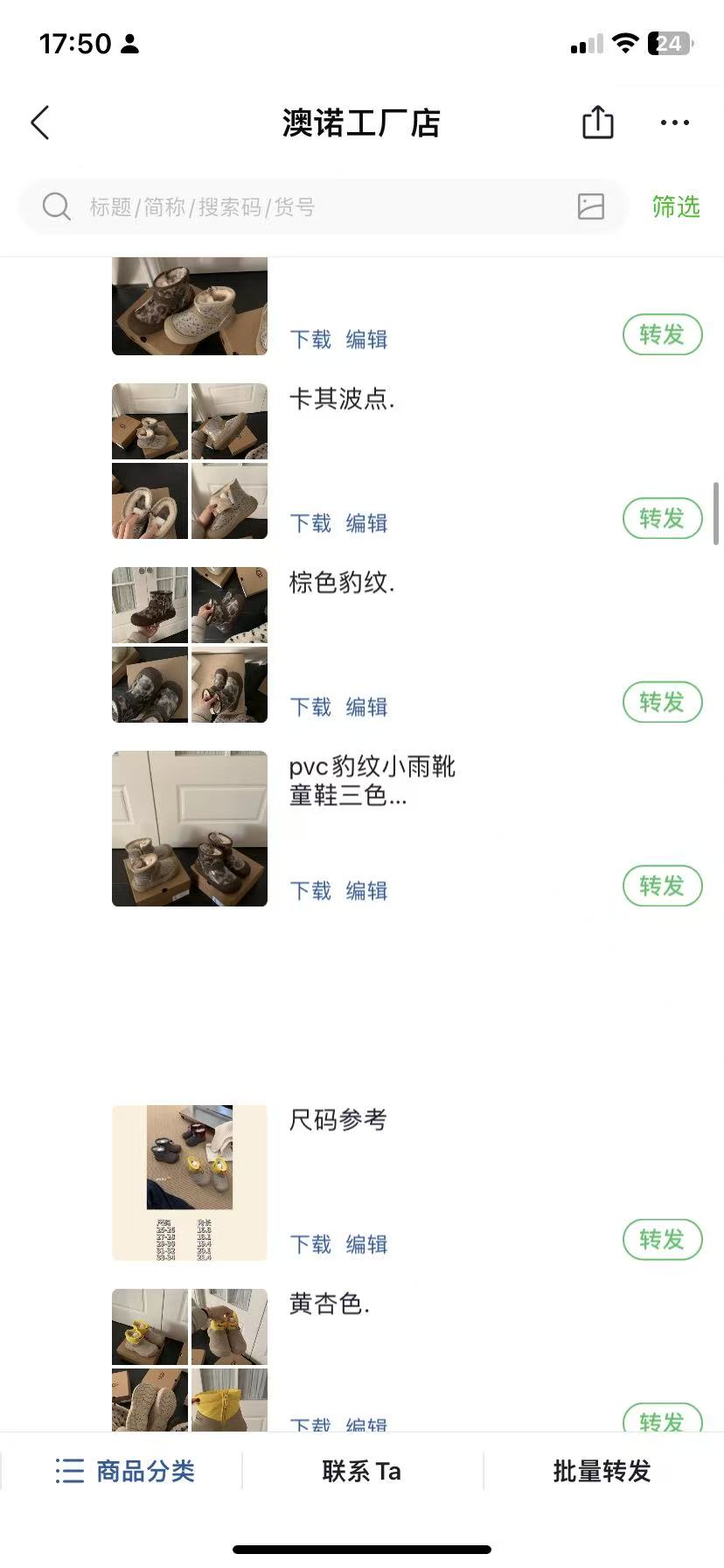Search by image icon in search bar
This screenshot has width=724, height=1568.
pyautogui.click(x=591, y=206)
